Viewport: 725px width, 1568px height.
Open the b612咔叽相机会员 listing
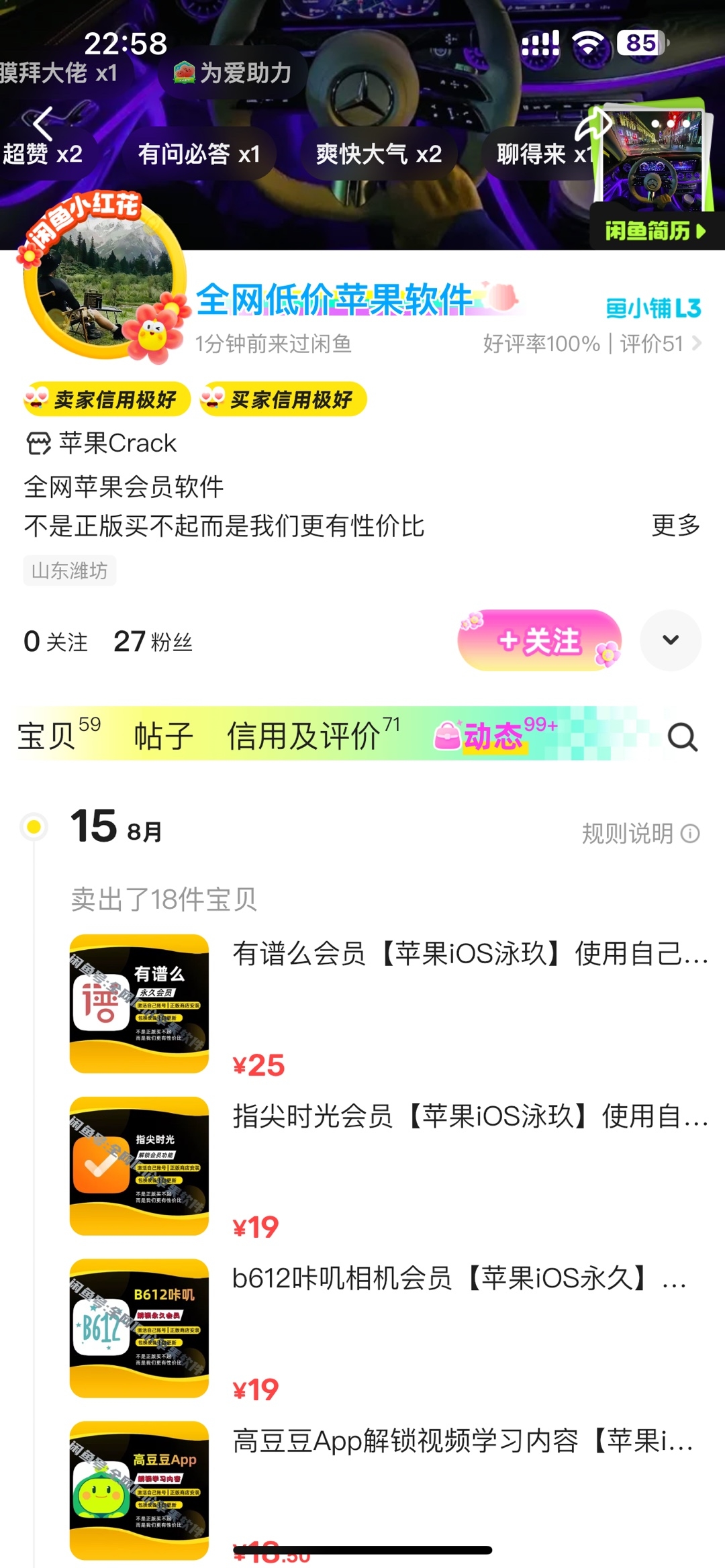tap(389, 1328)
